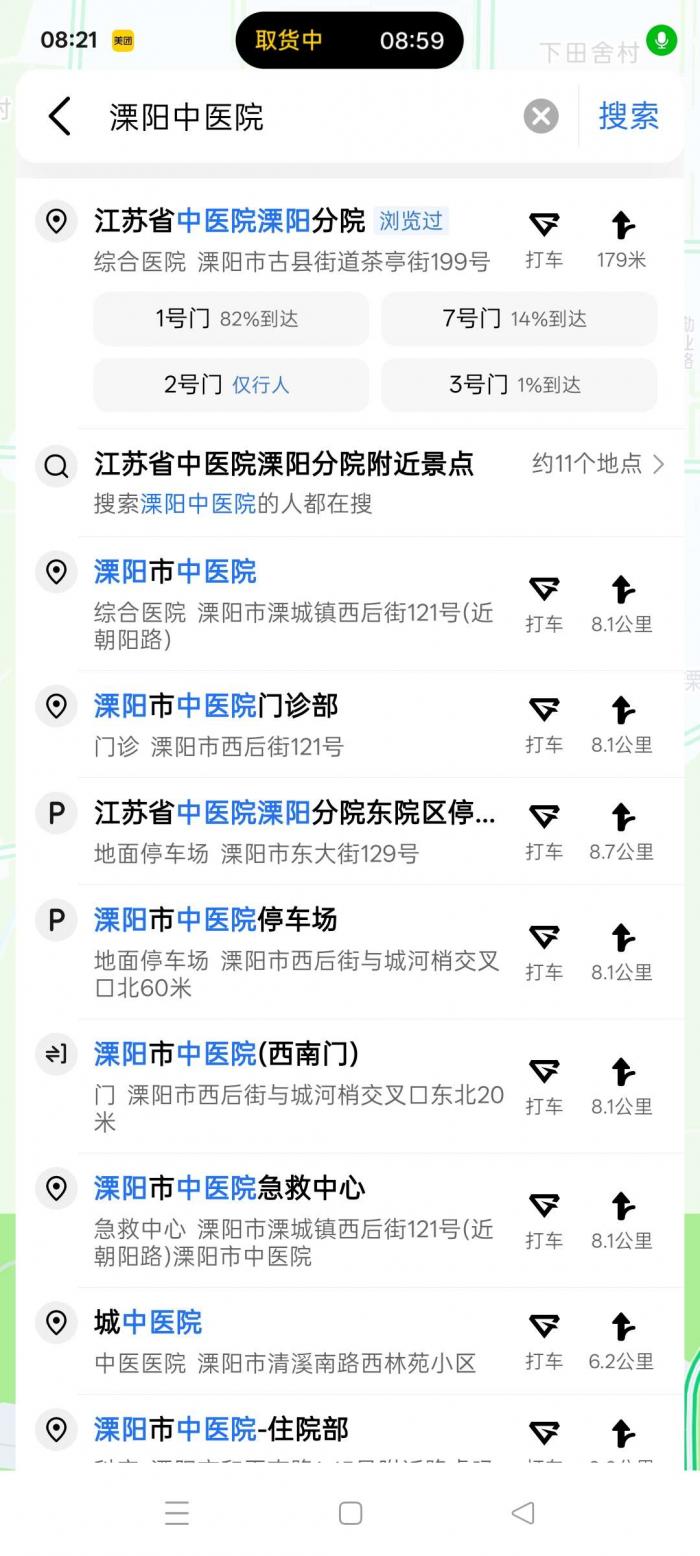The height and width of the screenshot is (1556, 700).
Task: Open 江苏省中医院溧阳分院附近景点 suggestions
Action: pyautogui.click(x=350, y=482)
